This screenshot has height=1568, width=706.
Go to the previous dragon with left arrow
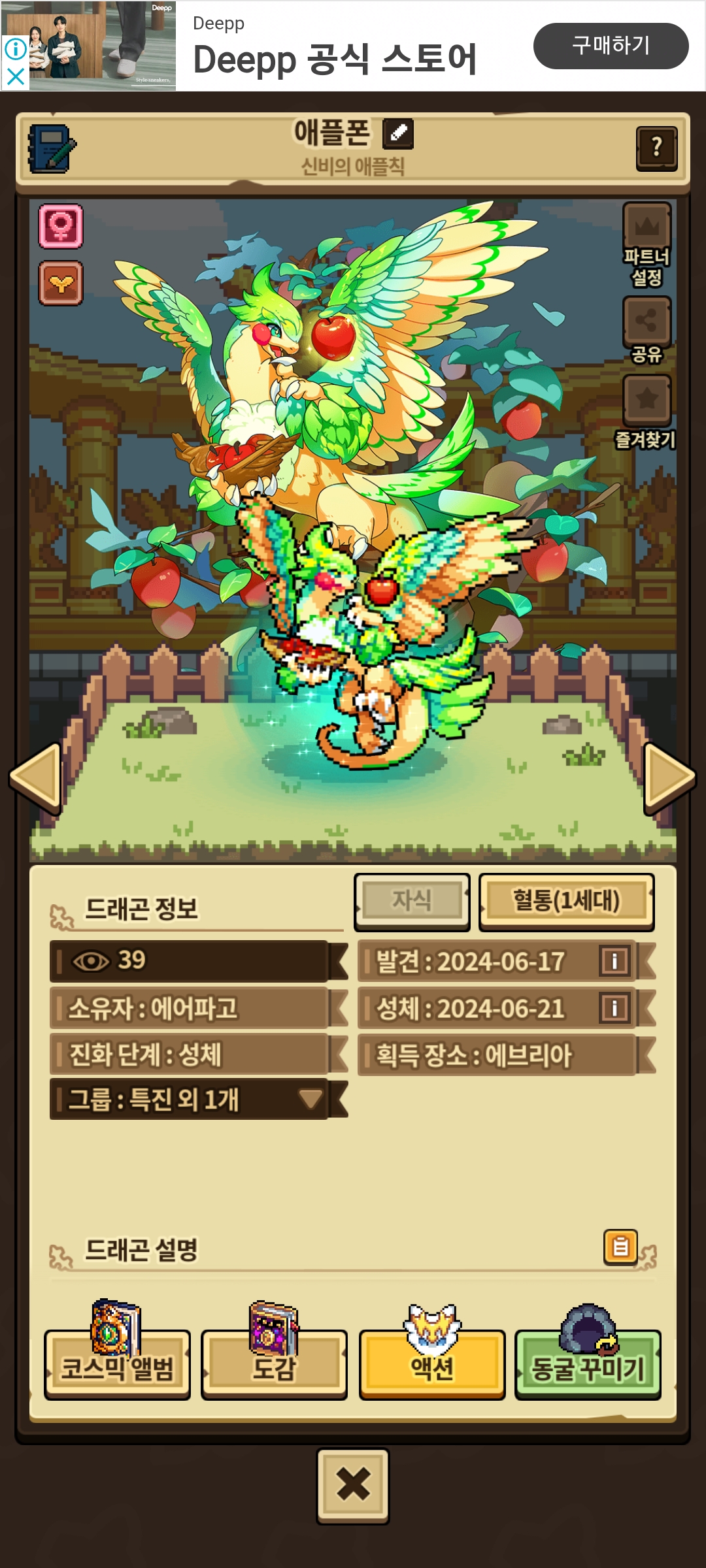click(x=36, y=777)
